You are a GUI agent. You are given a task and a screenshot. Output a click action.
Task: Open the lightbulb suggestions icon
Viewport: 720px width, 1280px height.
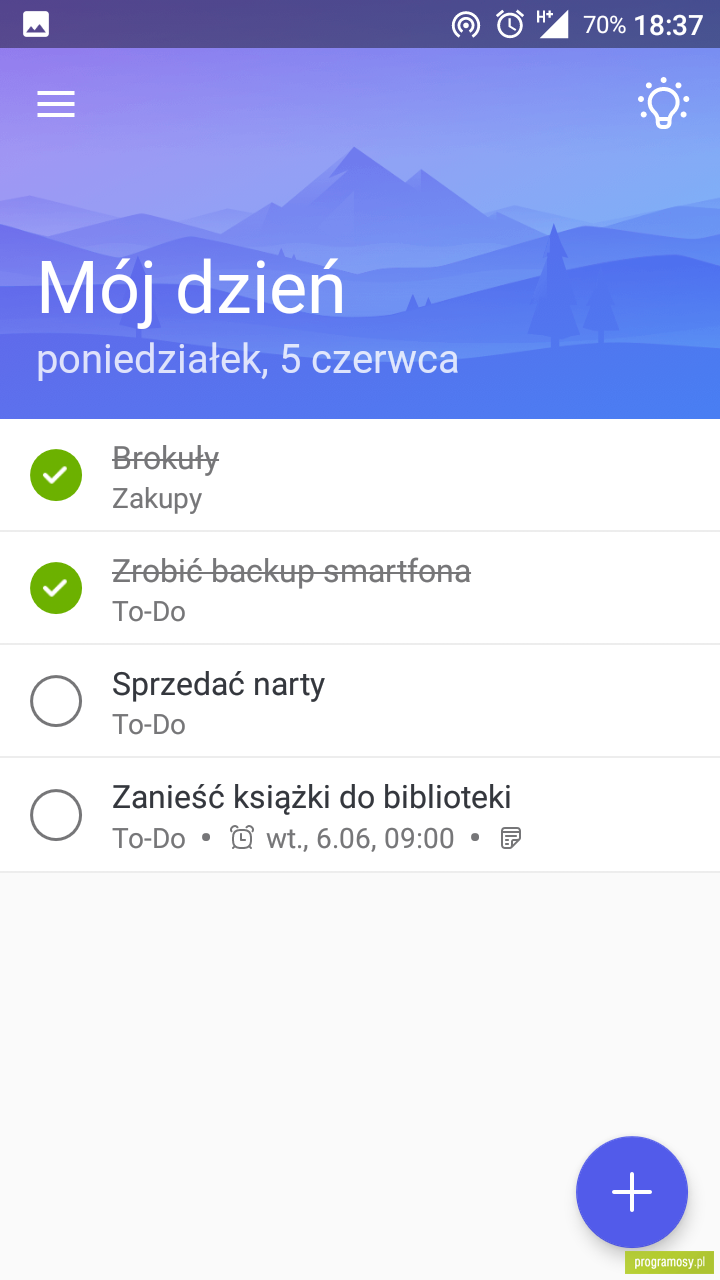[664, 103]
